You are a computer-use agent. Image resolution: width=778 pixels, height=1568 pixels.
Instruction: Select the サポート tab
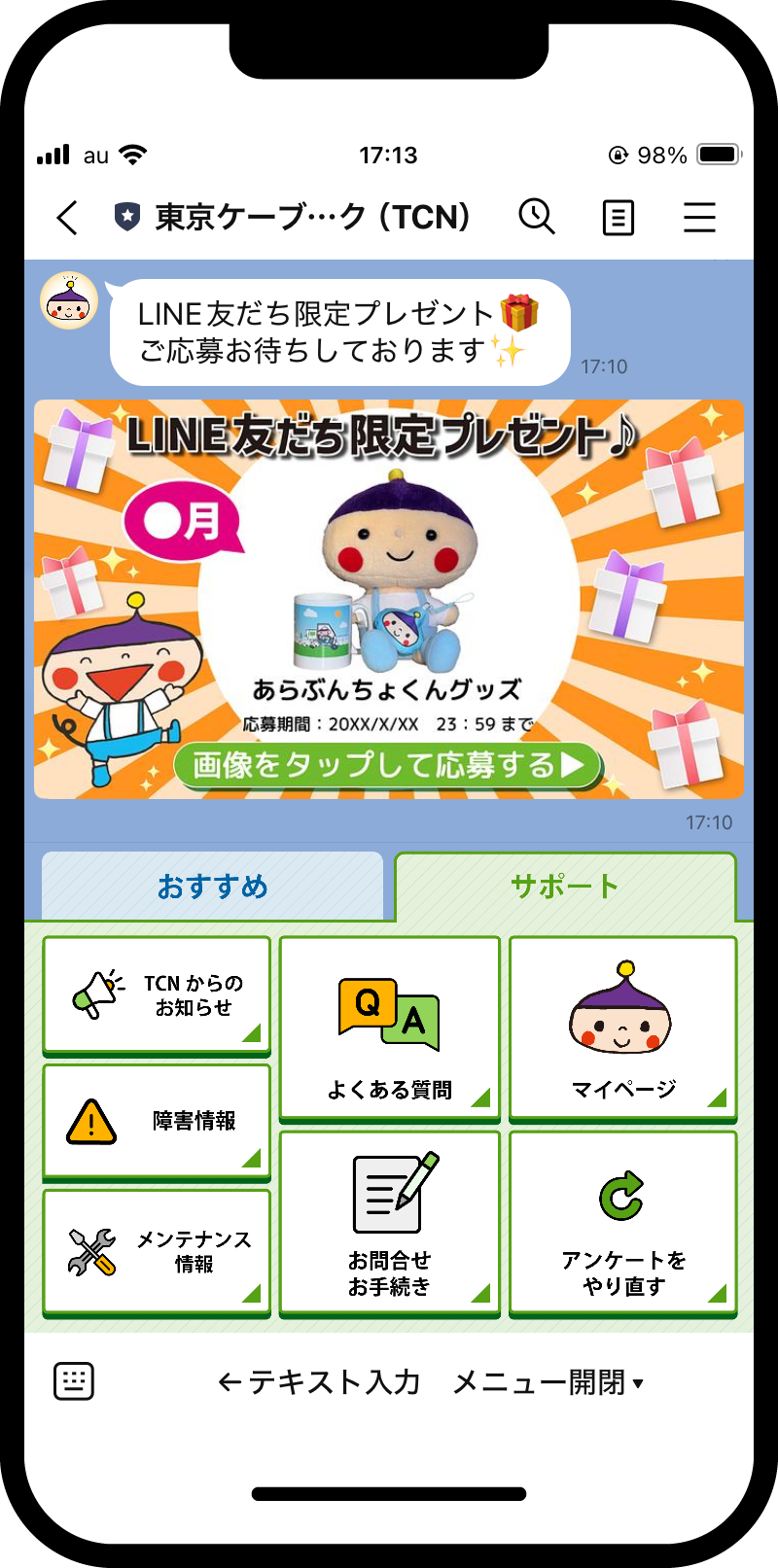pyautogui.click(x=565, y=887)
